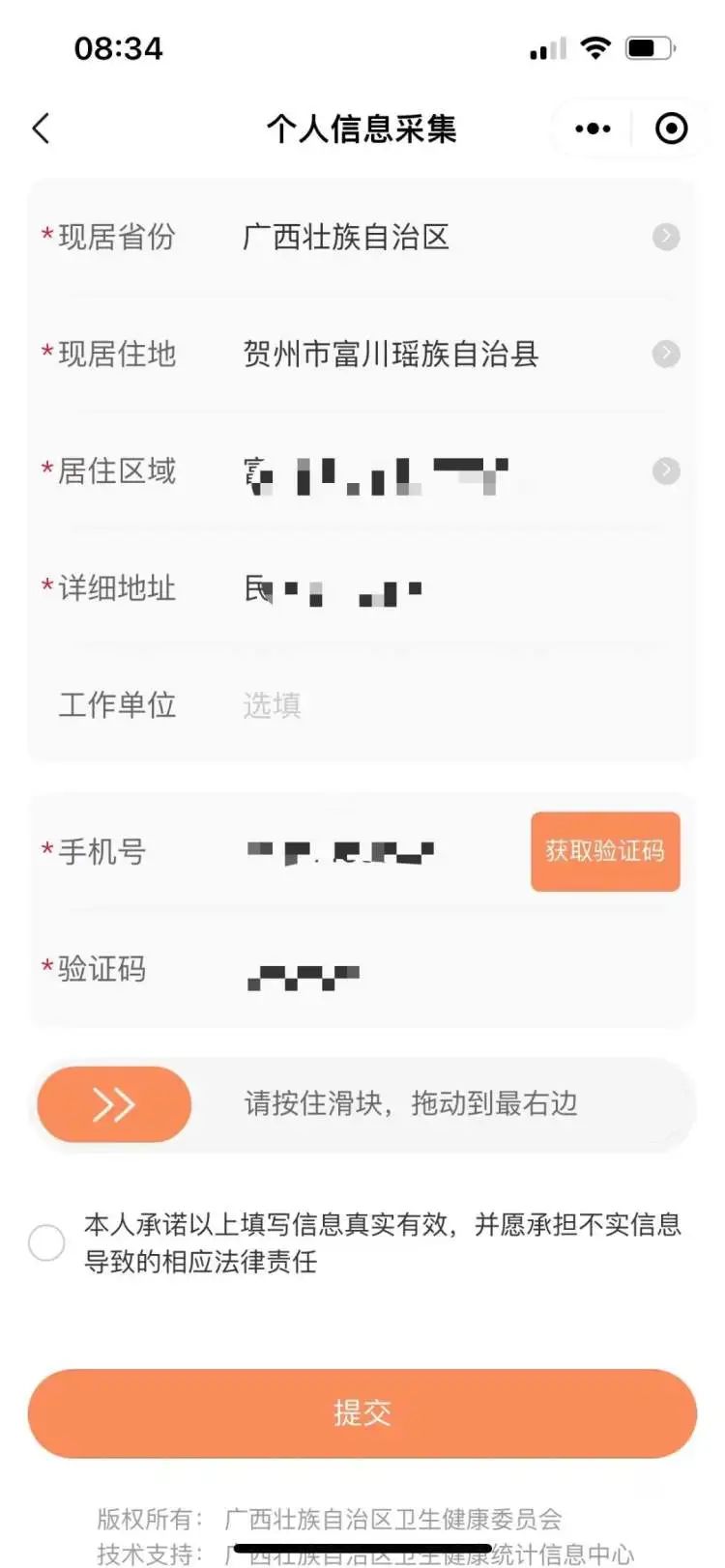Go back using the top-left arrow
Viewport: 725px width, 1568px height.
42,128
